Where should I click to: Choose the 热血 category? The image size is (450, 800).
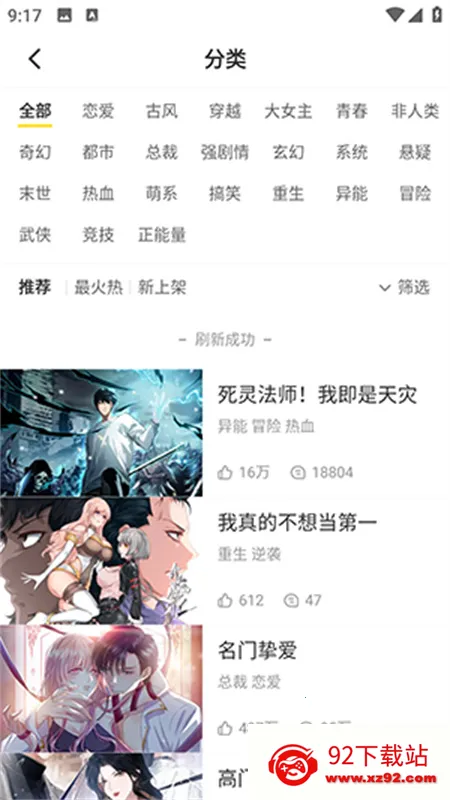click(98, 193)
